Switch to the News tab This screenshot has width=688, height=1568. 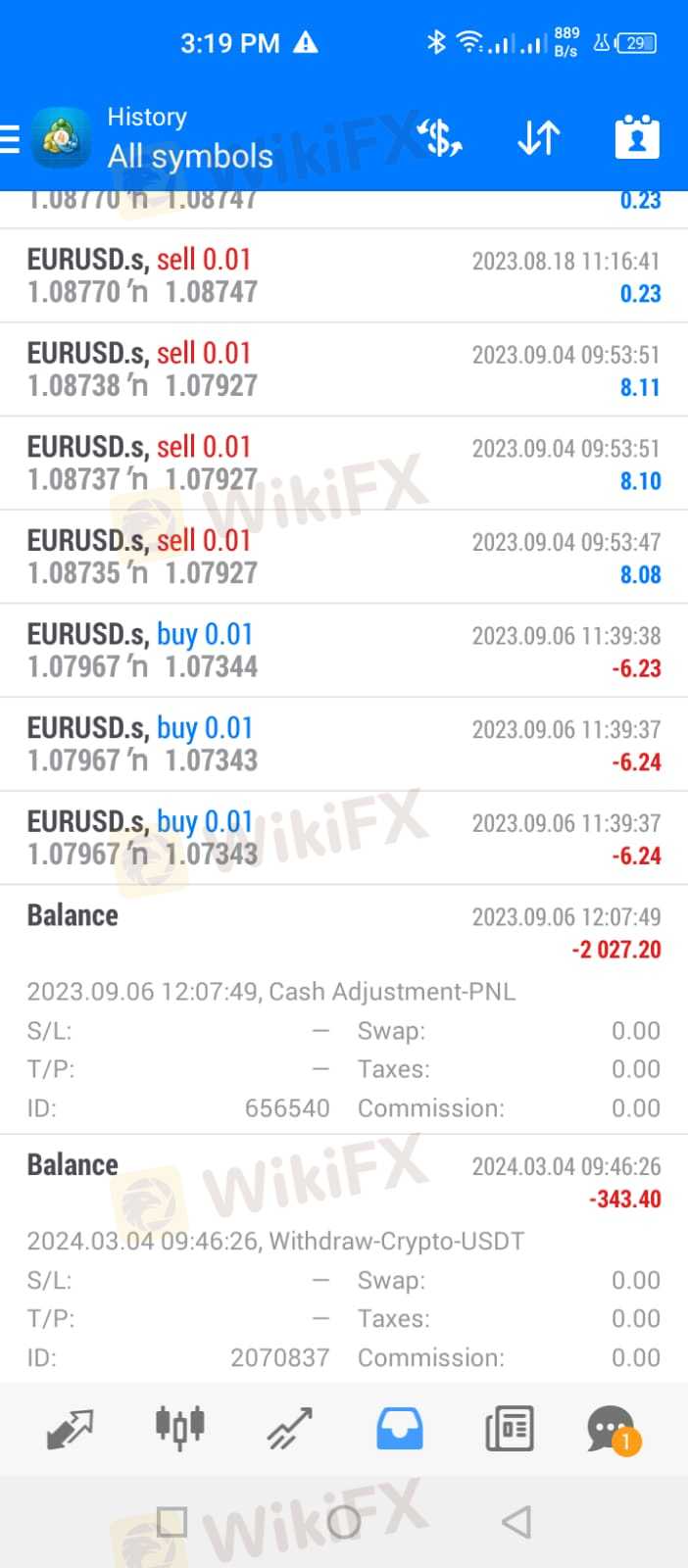[510, 1429]
